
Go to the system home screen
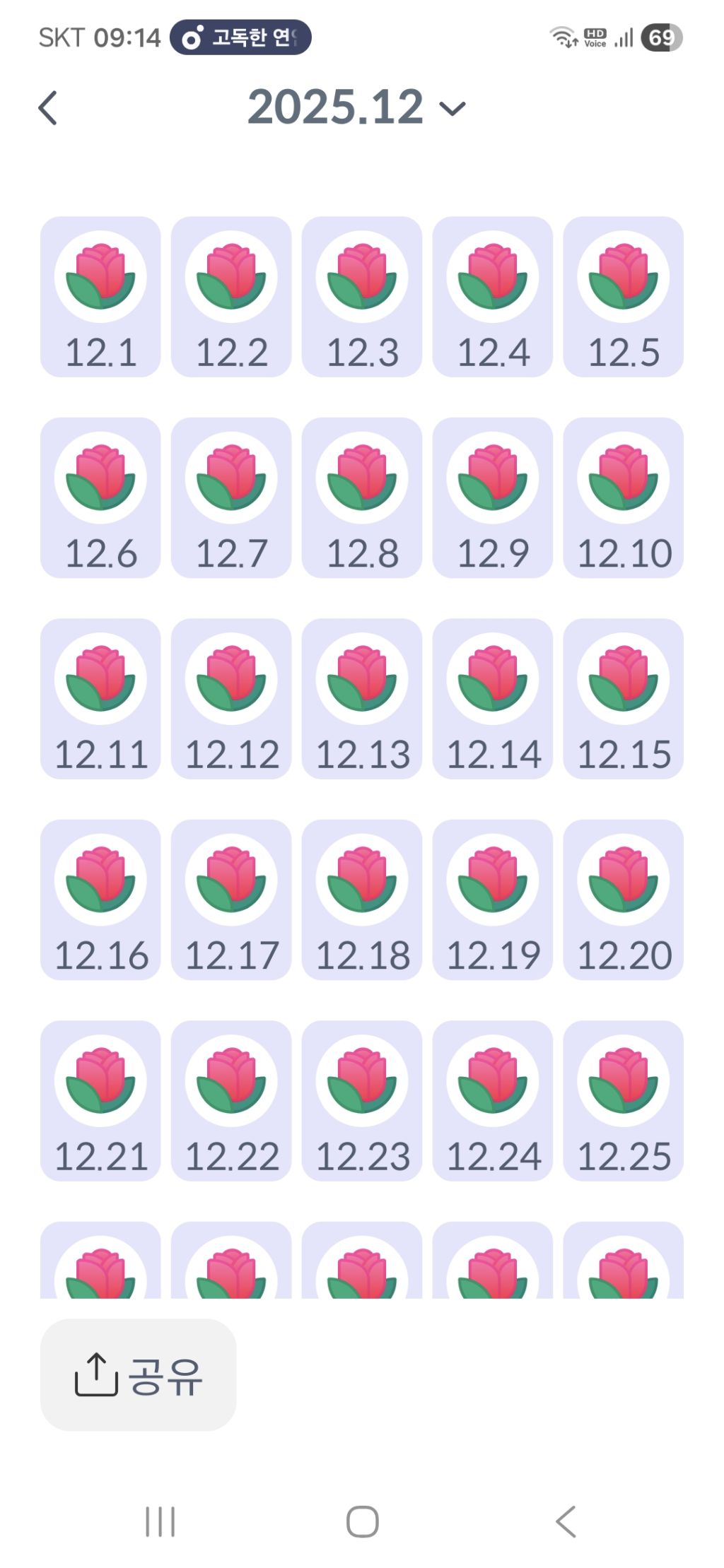362,1521
